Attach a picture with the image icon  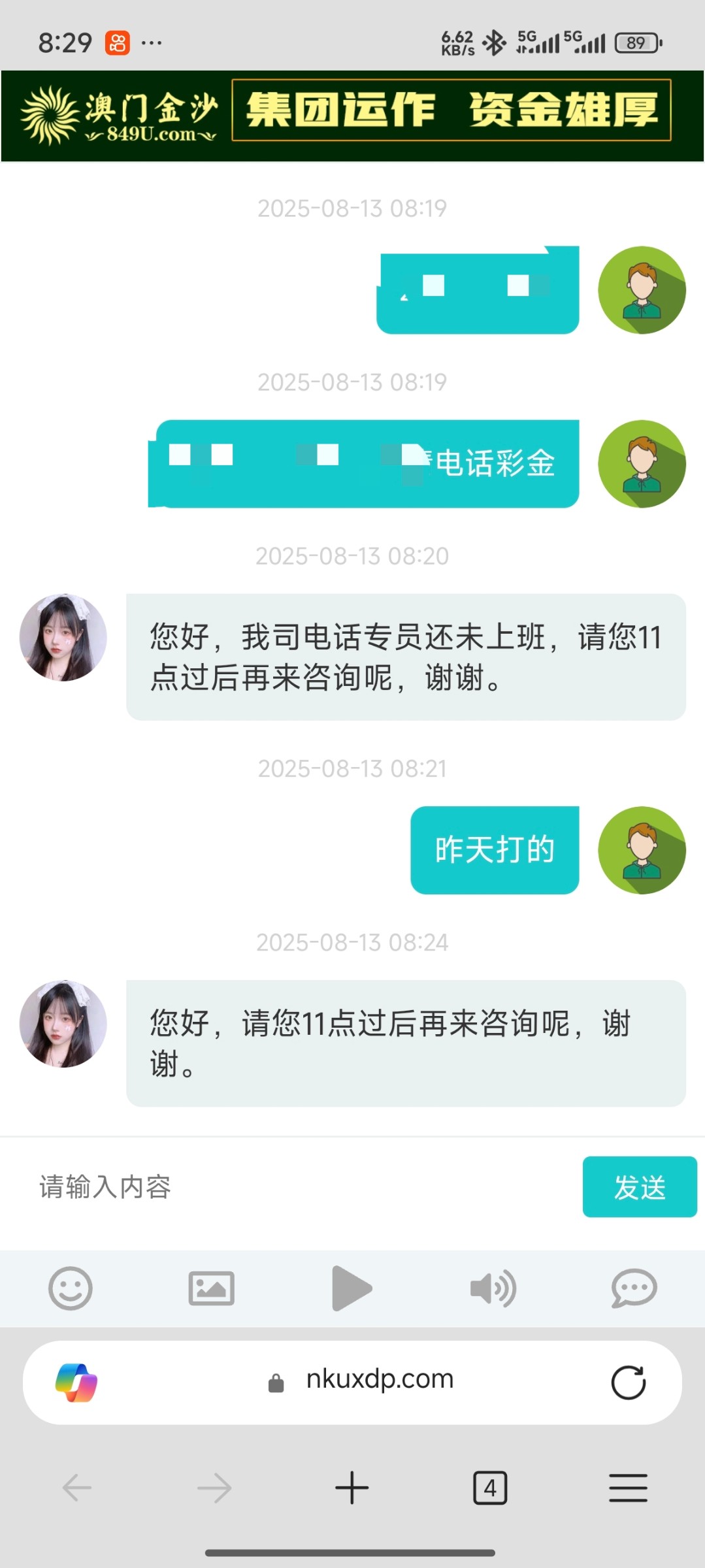211,1288
